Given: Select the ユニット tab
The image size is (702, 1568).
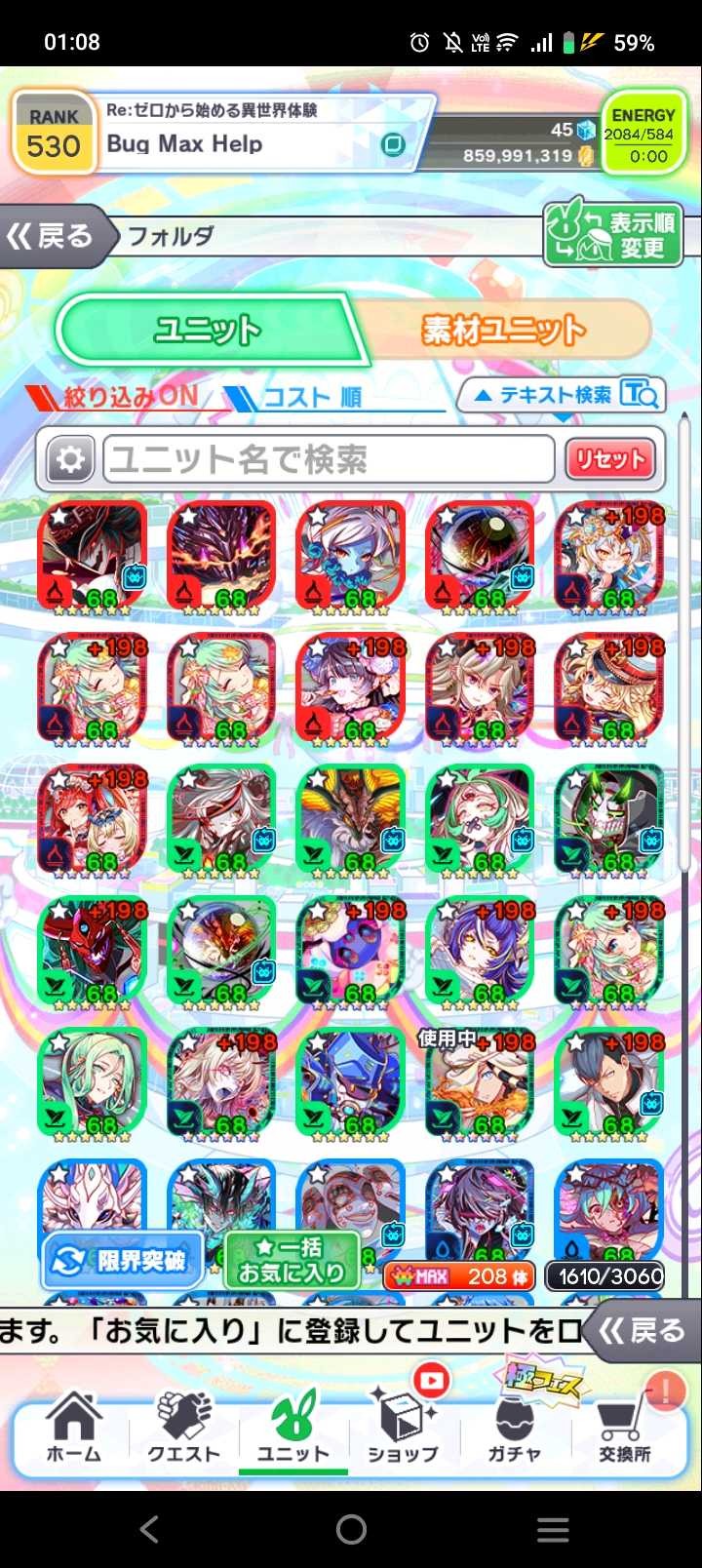Looking at the screenshot, I should pyautogui.click(x=207, y=331).
